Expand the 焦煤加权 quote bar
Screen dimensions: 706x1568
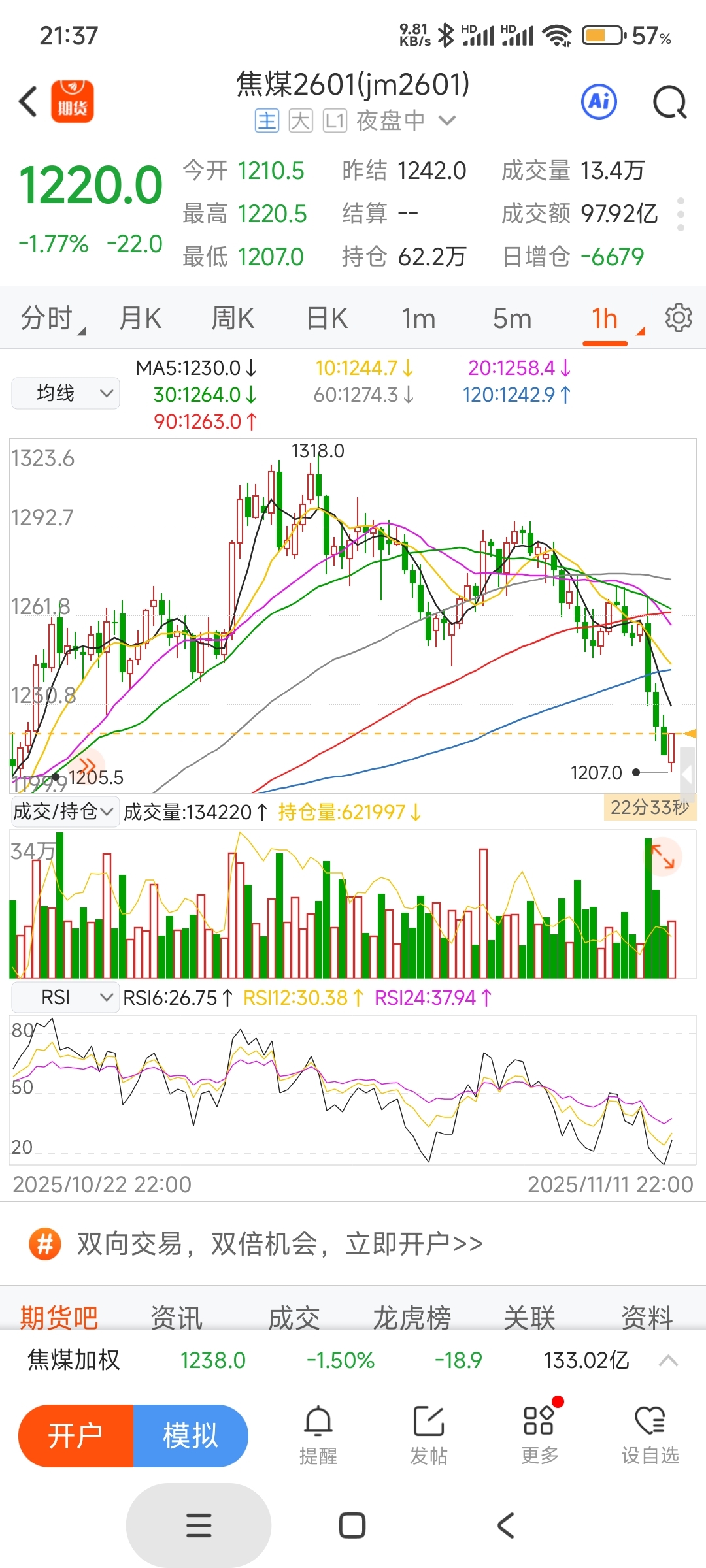(x=353, y=1360)
